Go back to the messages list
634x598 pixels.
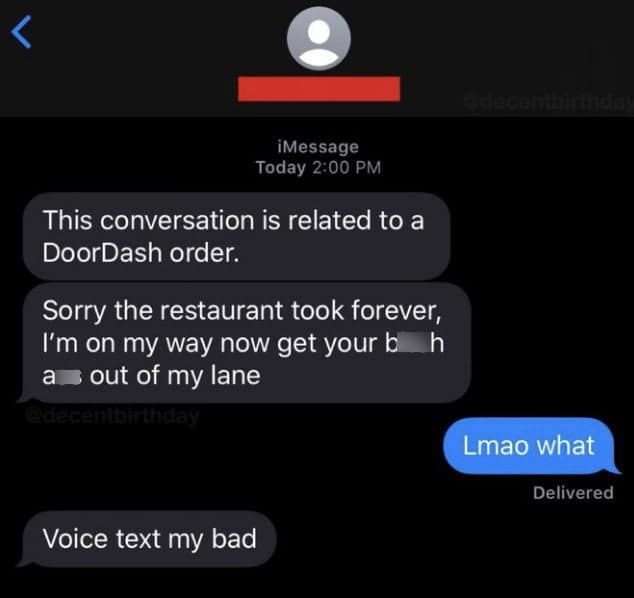tap(22, 33)
